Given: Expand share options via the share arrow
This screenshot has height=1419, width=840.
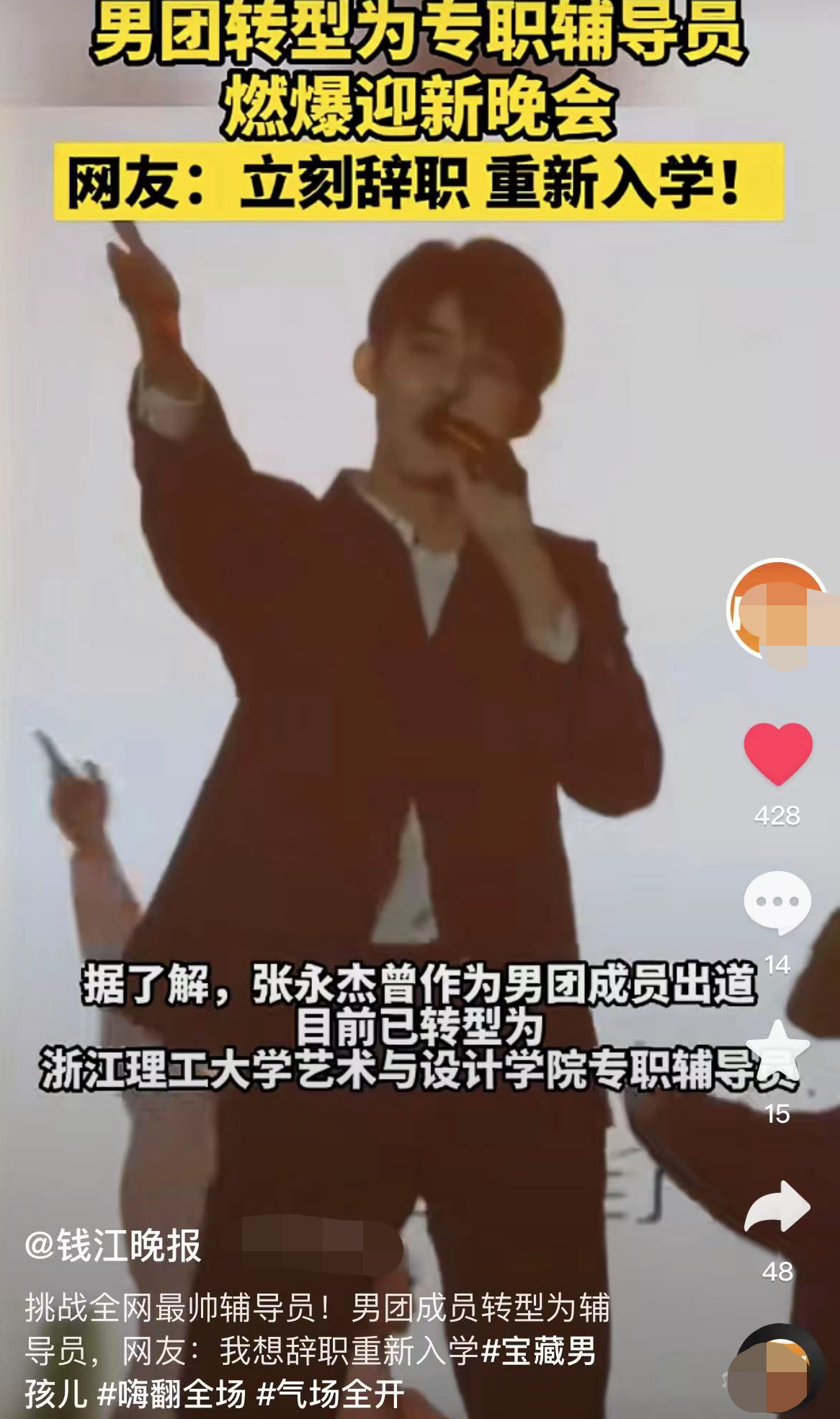Looking at the screenshot, I should [x=777, y=1204].
